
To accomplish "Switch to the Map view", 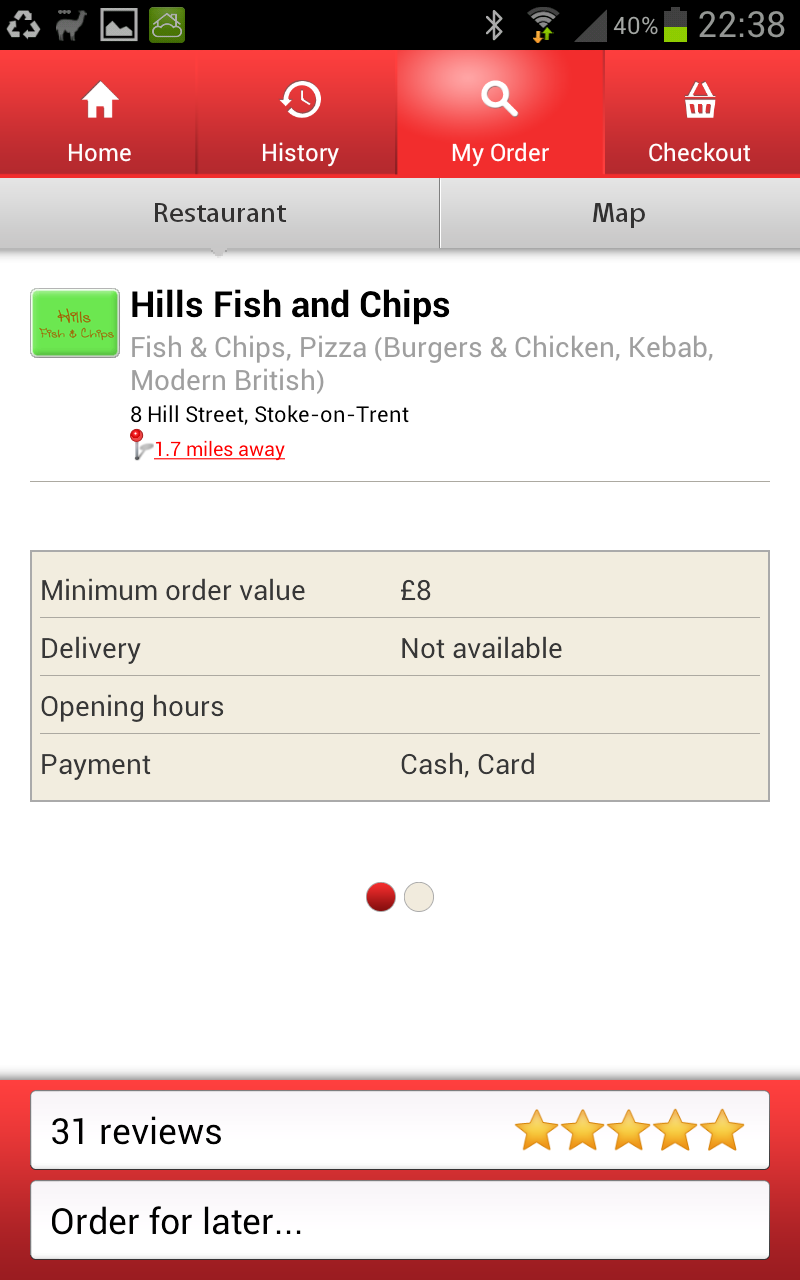I will [x=620, y=213].
